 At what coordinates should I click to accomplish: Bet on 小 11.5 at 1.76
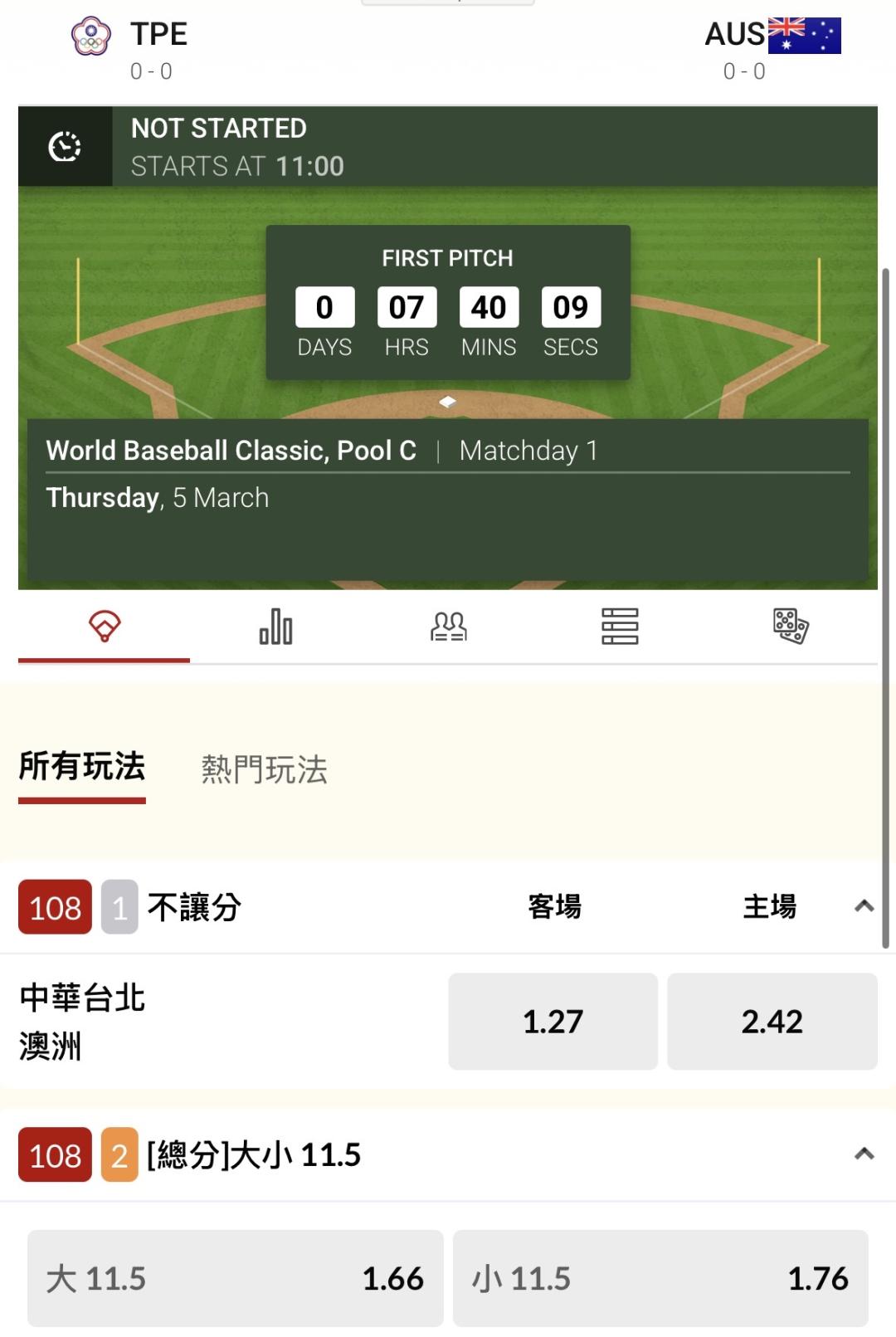click(660, 1279)
